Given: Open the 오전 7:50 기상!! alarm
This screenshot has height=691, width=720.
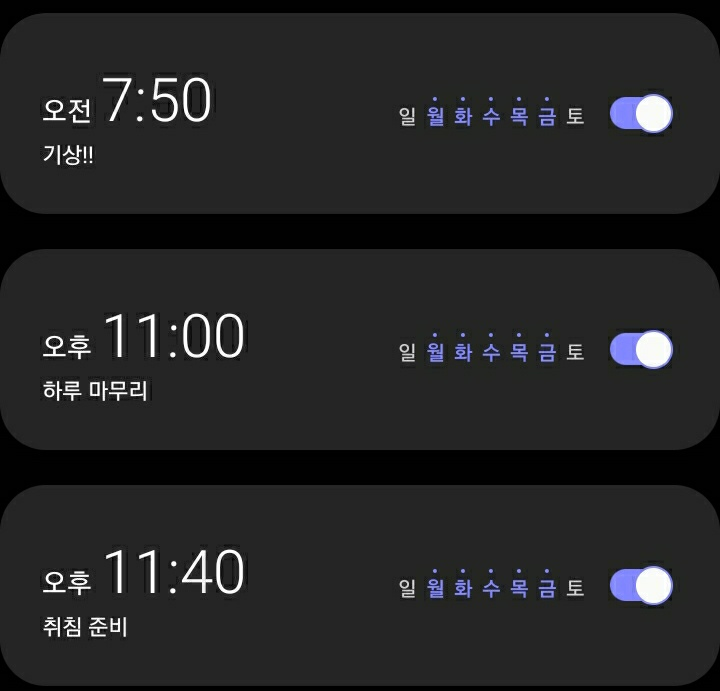Looking at the screenshot, I should tap(200, 115).
